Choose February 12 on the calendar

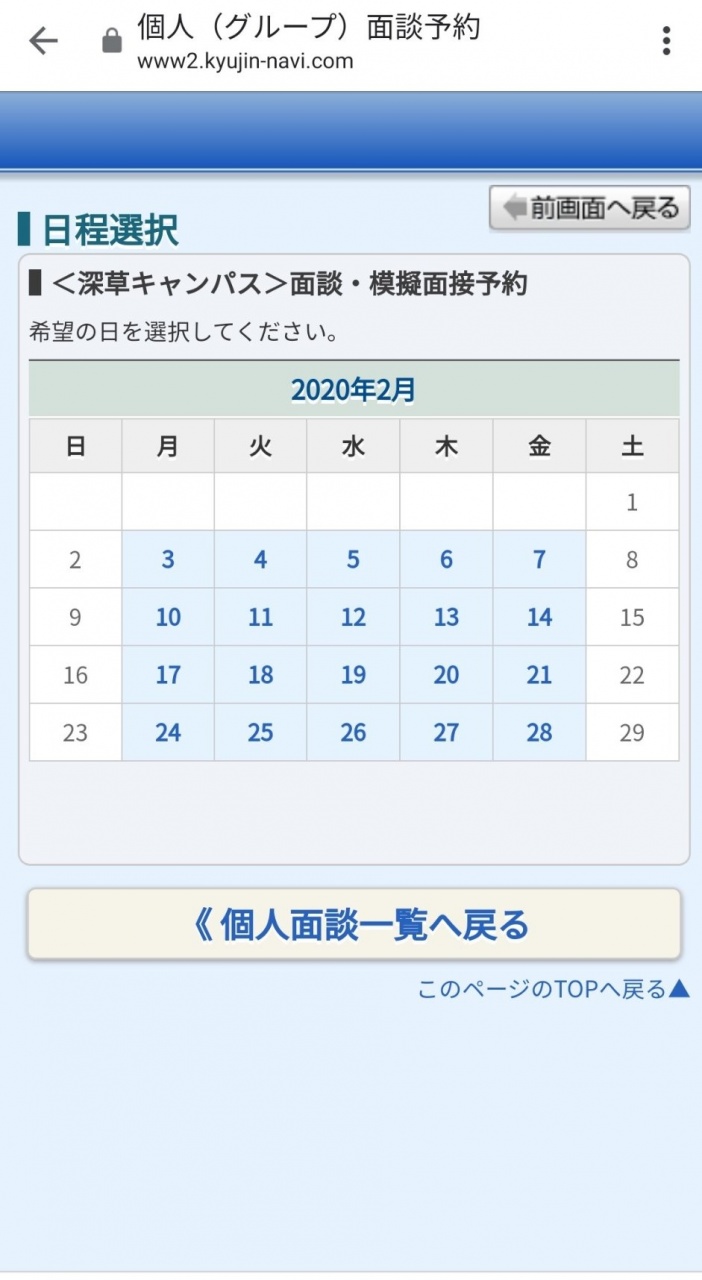(353, 618)
